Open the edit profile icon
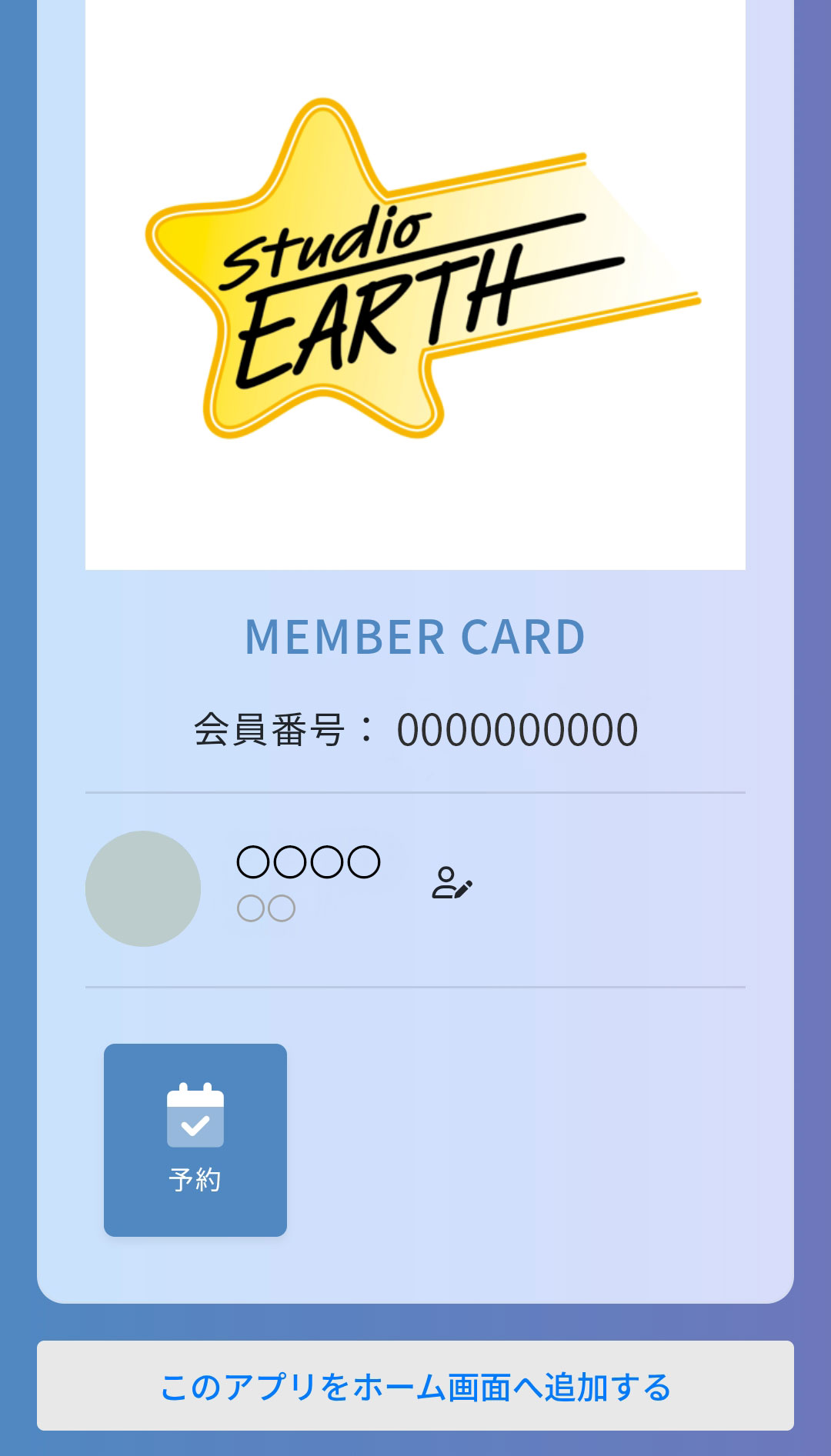This screenshot has width=831, height=1456. [x=452, y=883]
